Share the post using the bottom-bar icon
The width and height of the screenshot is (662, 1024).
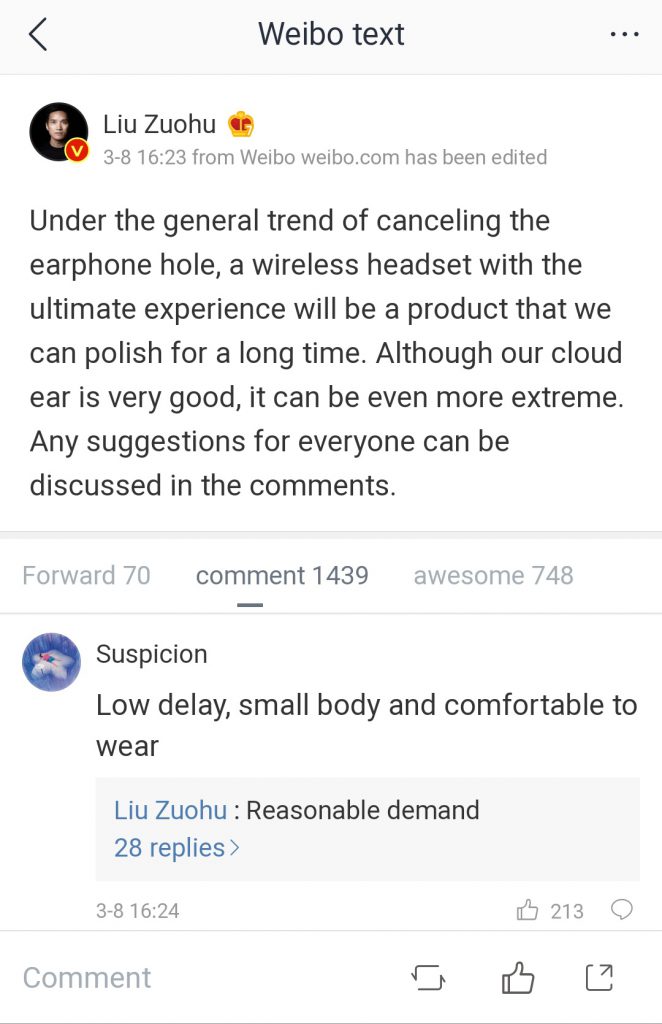coord(599,977)
